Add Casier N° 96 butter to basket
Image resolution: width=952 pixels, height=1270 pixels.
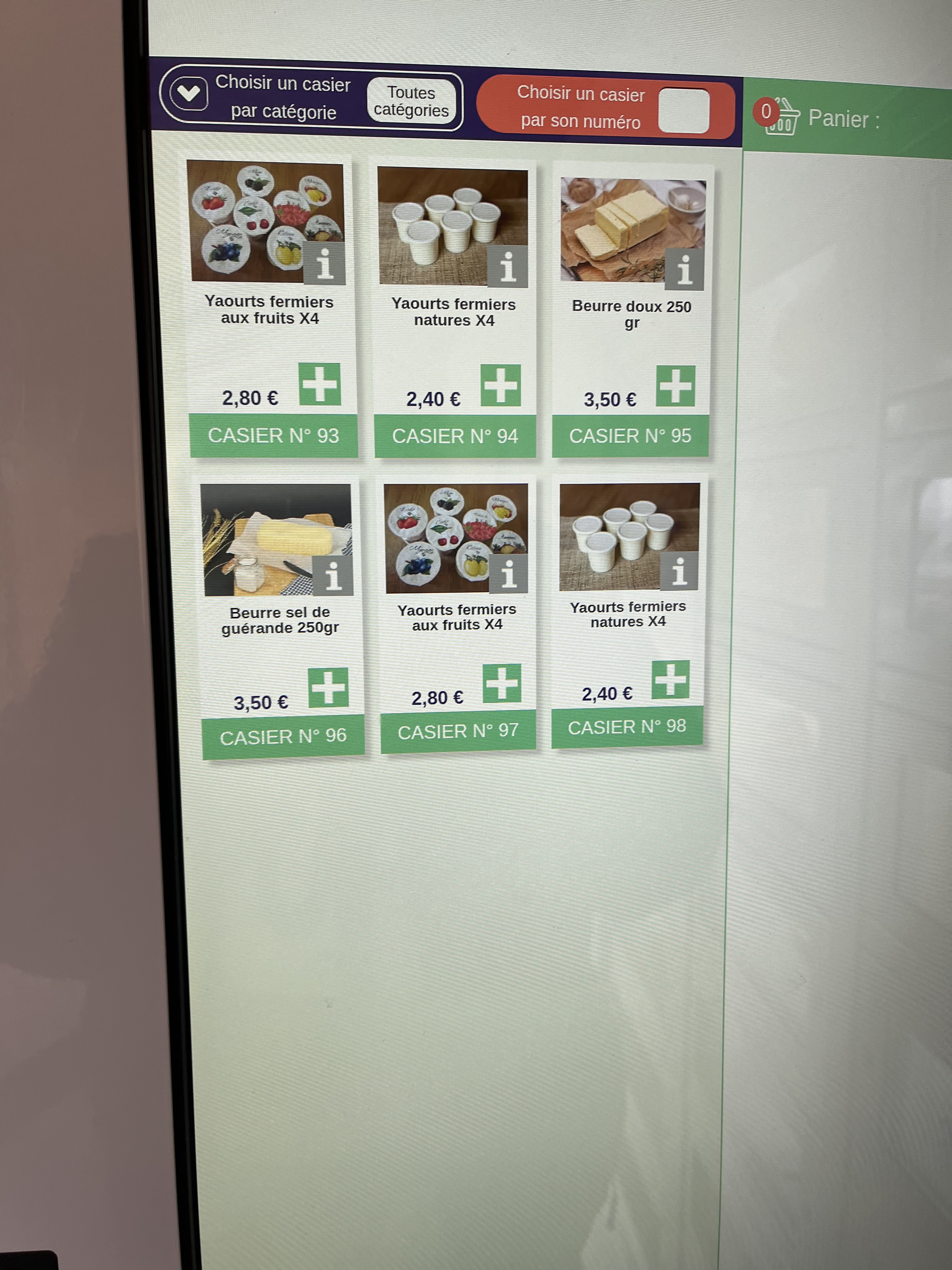328,687
